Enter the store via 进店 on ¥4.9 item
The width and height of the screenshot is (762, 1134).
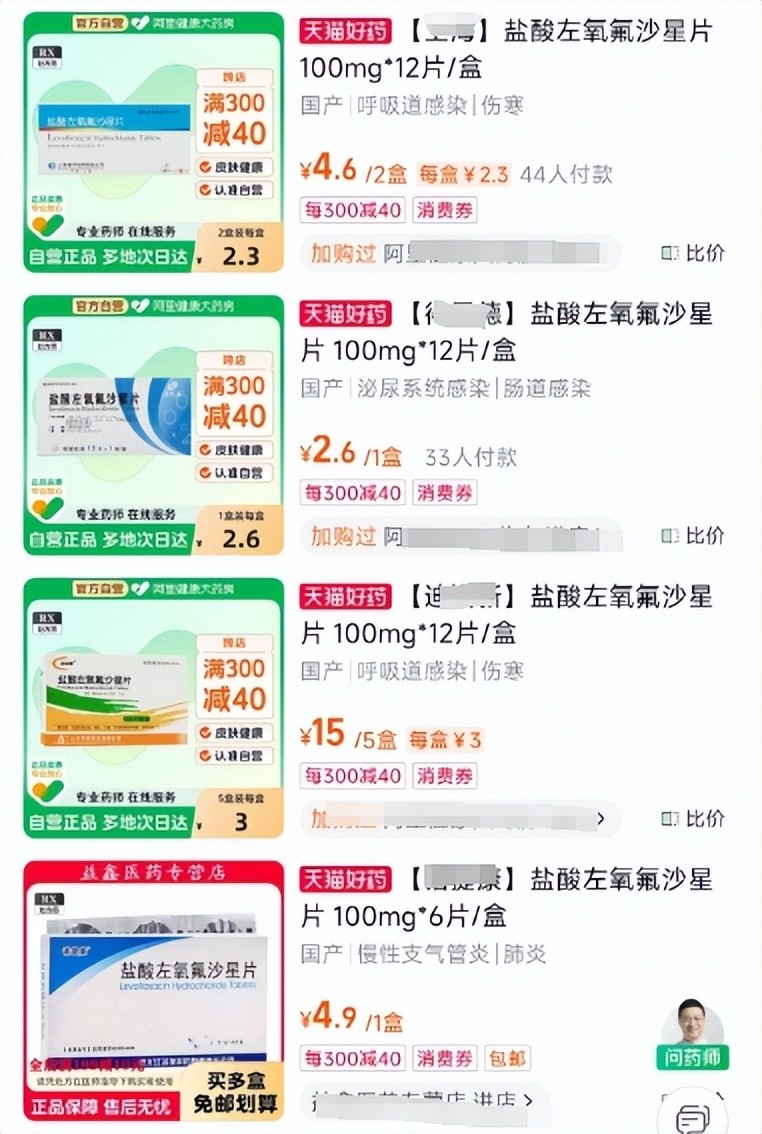pos(500,1100)
